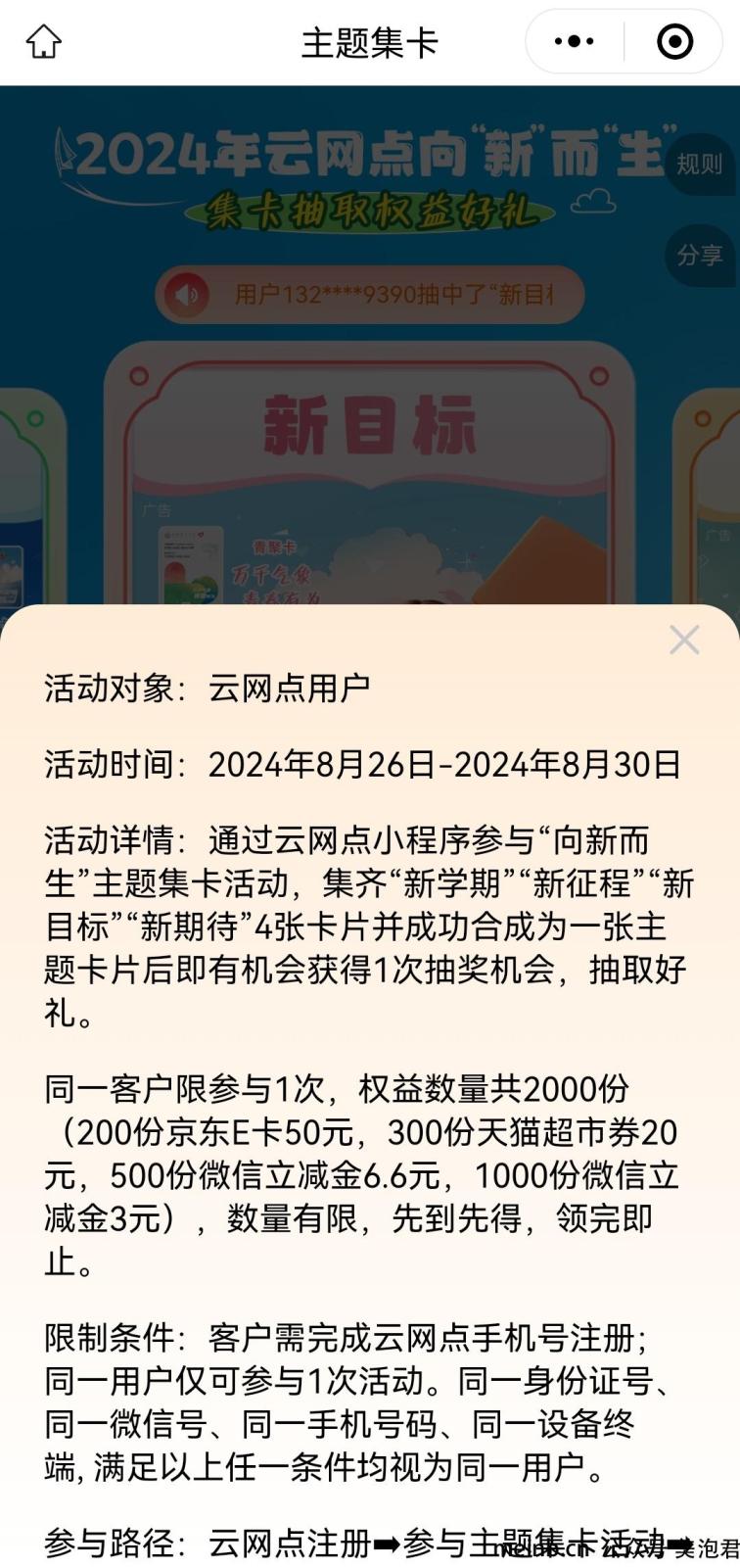Go to the mini program home page

click(43, 42)
